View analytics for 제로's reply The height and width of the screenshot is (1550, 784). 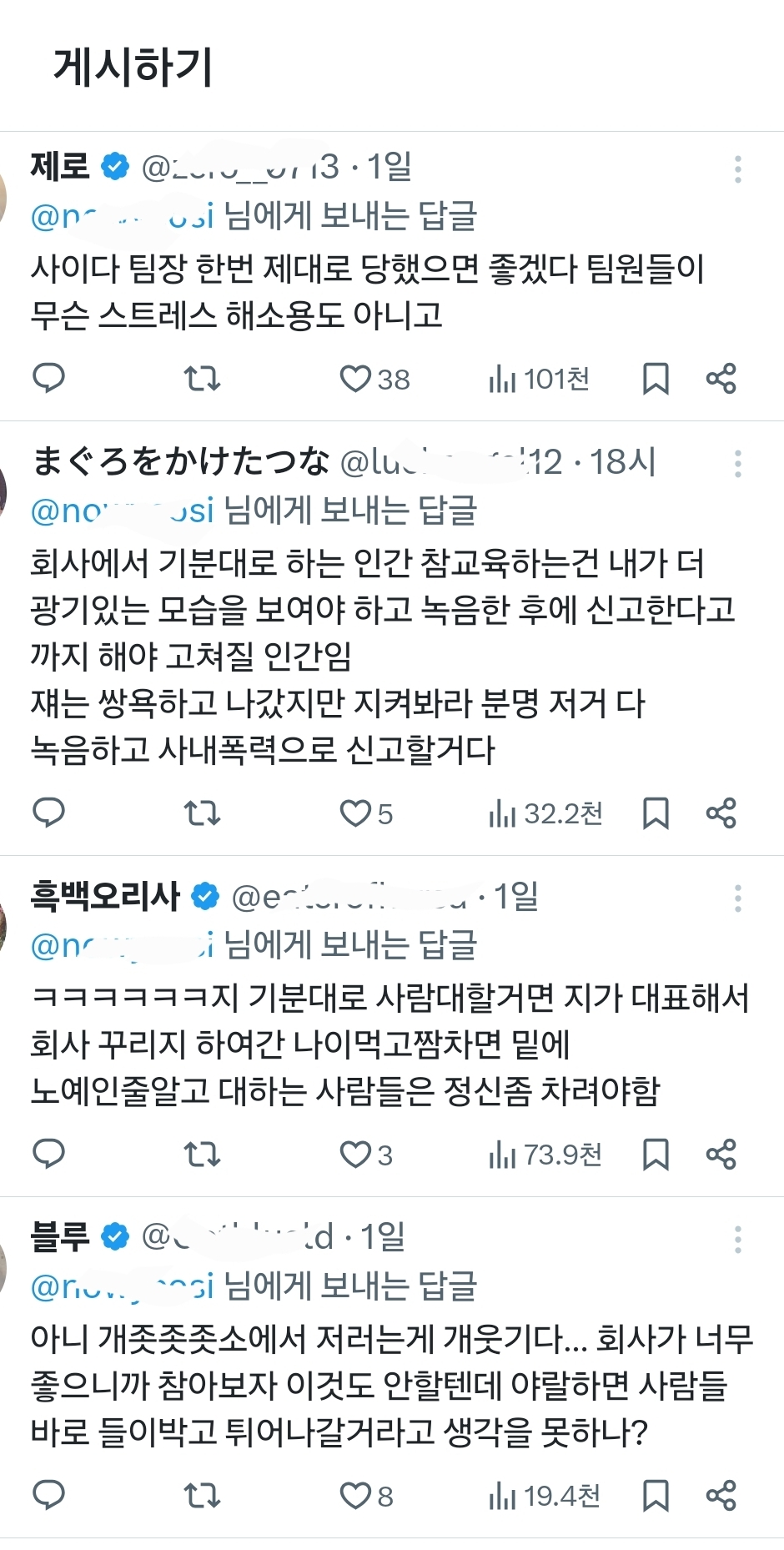[x=539, y=379]
